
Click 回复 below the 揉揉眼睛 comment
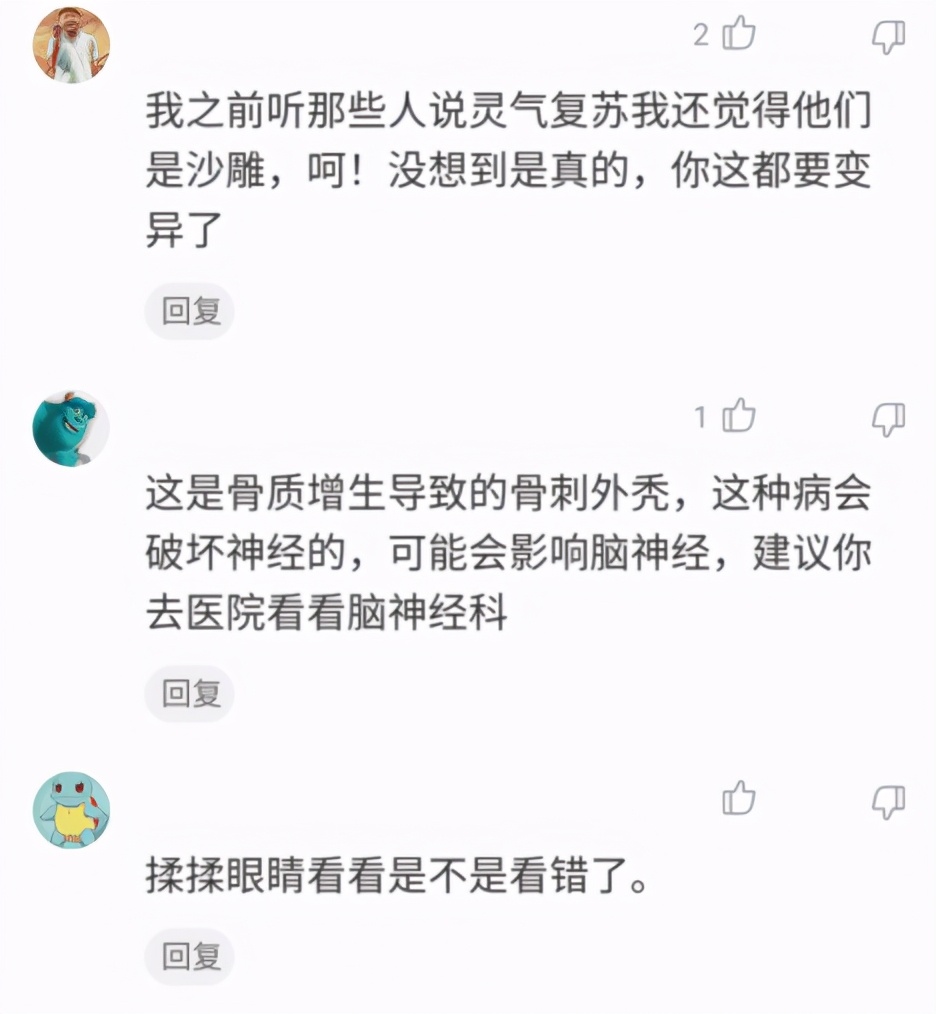189,957
